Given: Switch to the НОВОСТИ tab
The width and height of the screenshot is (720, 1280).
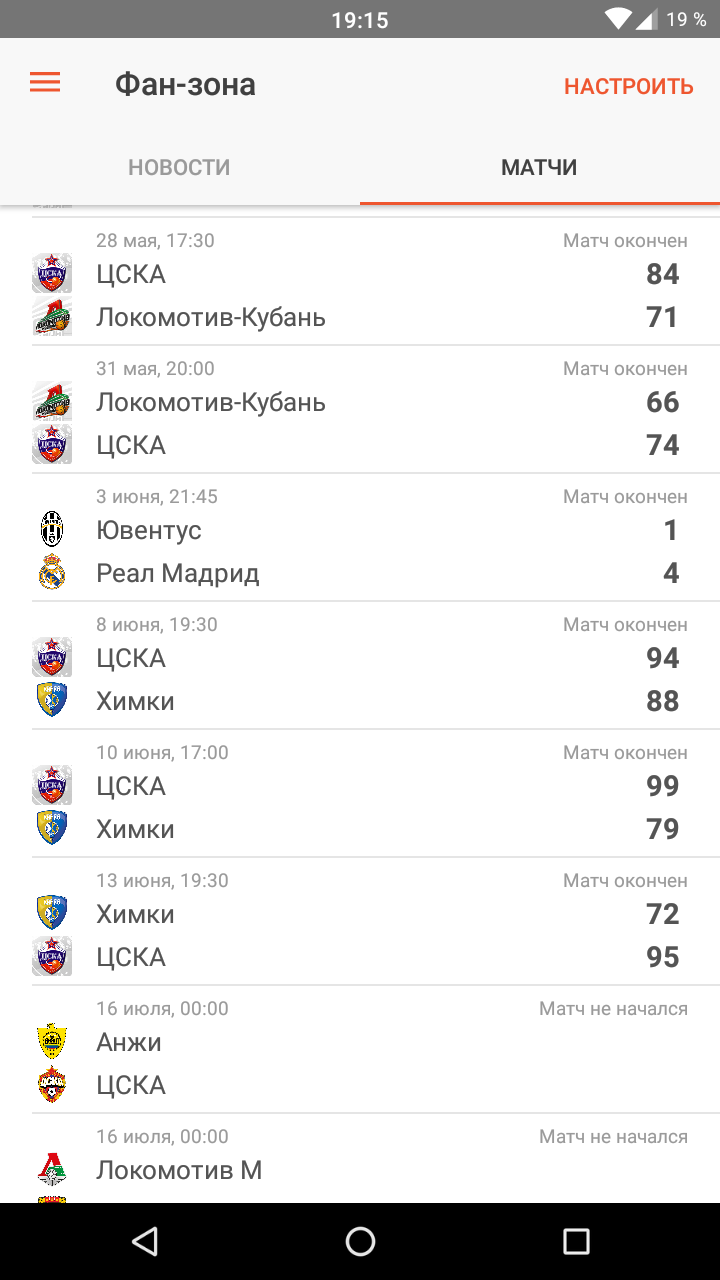Looking at the screenshot, I should coord(180,167).
